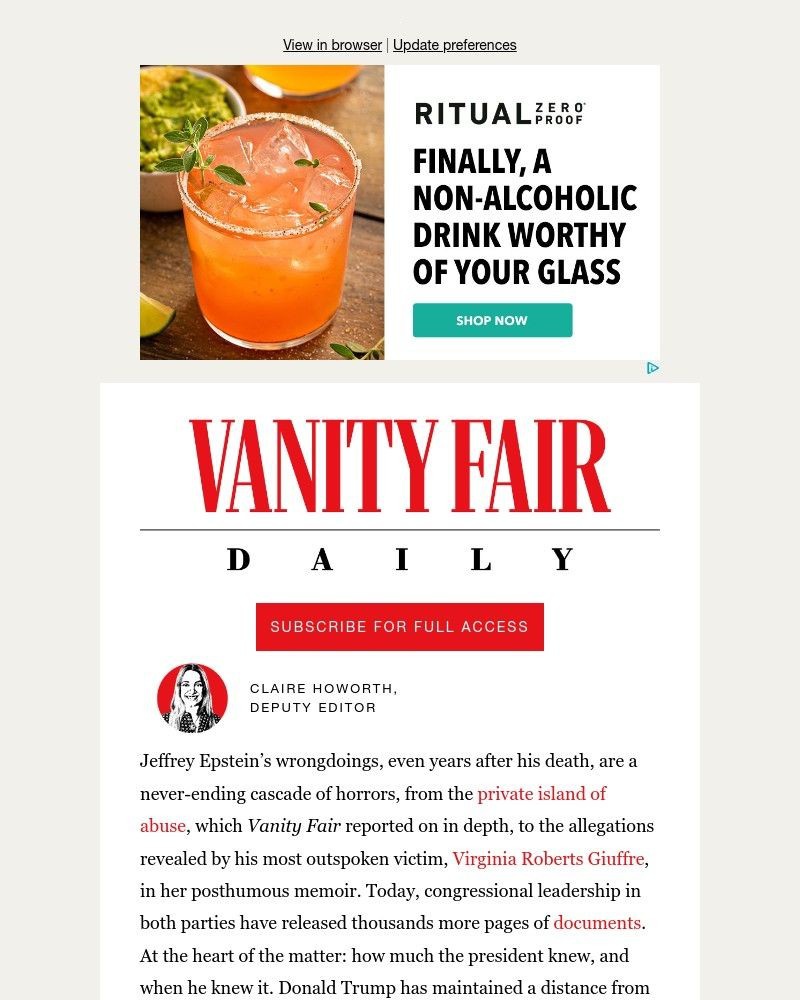Tap the Update preferences link
This screenshot has width=800, height=1000.
point(454,45)
